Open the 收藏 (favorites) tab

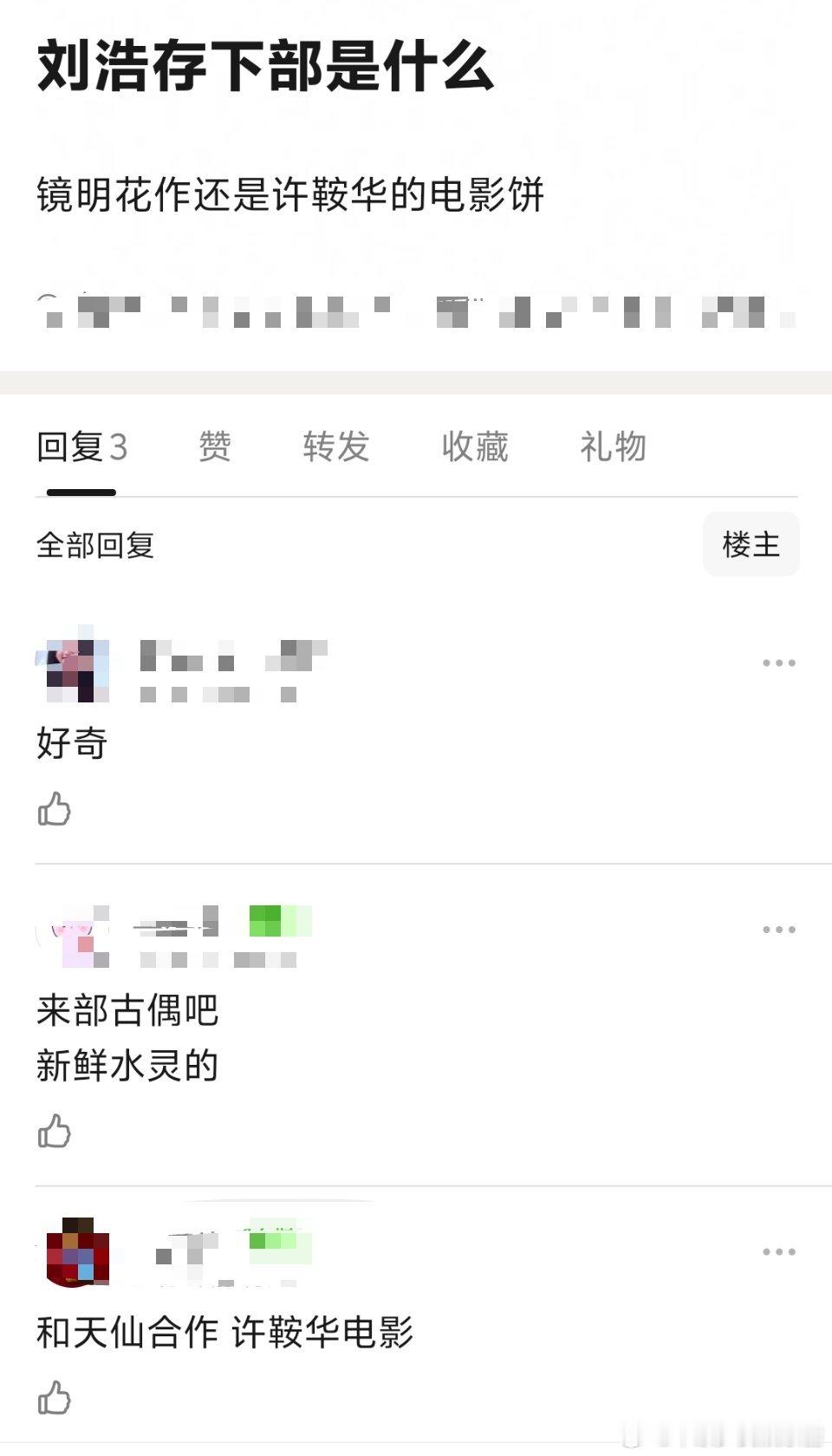tap(475, 447)
